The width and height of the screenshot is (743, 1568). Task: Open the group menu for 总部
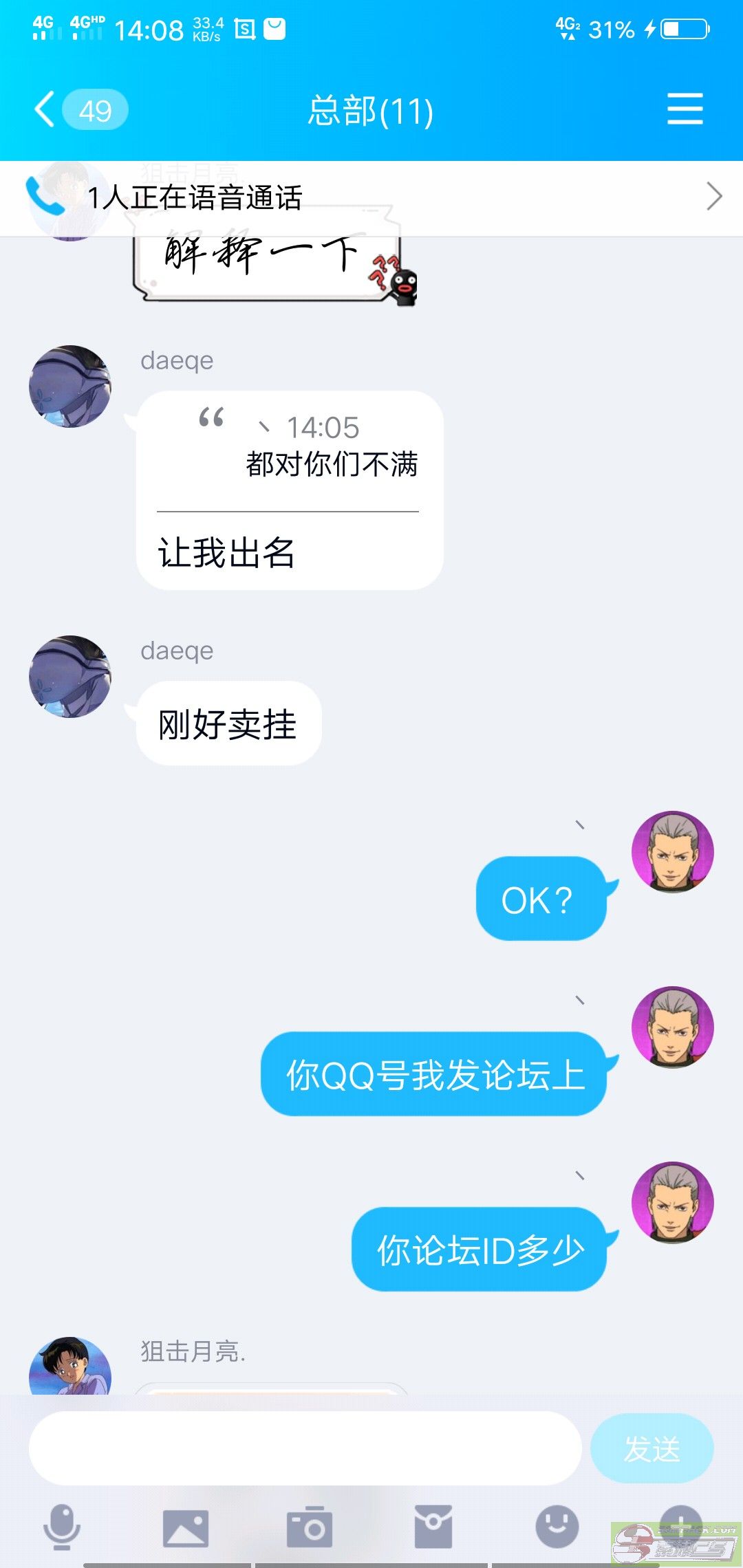pos(685,110)
